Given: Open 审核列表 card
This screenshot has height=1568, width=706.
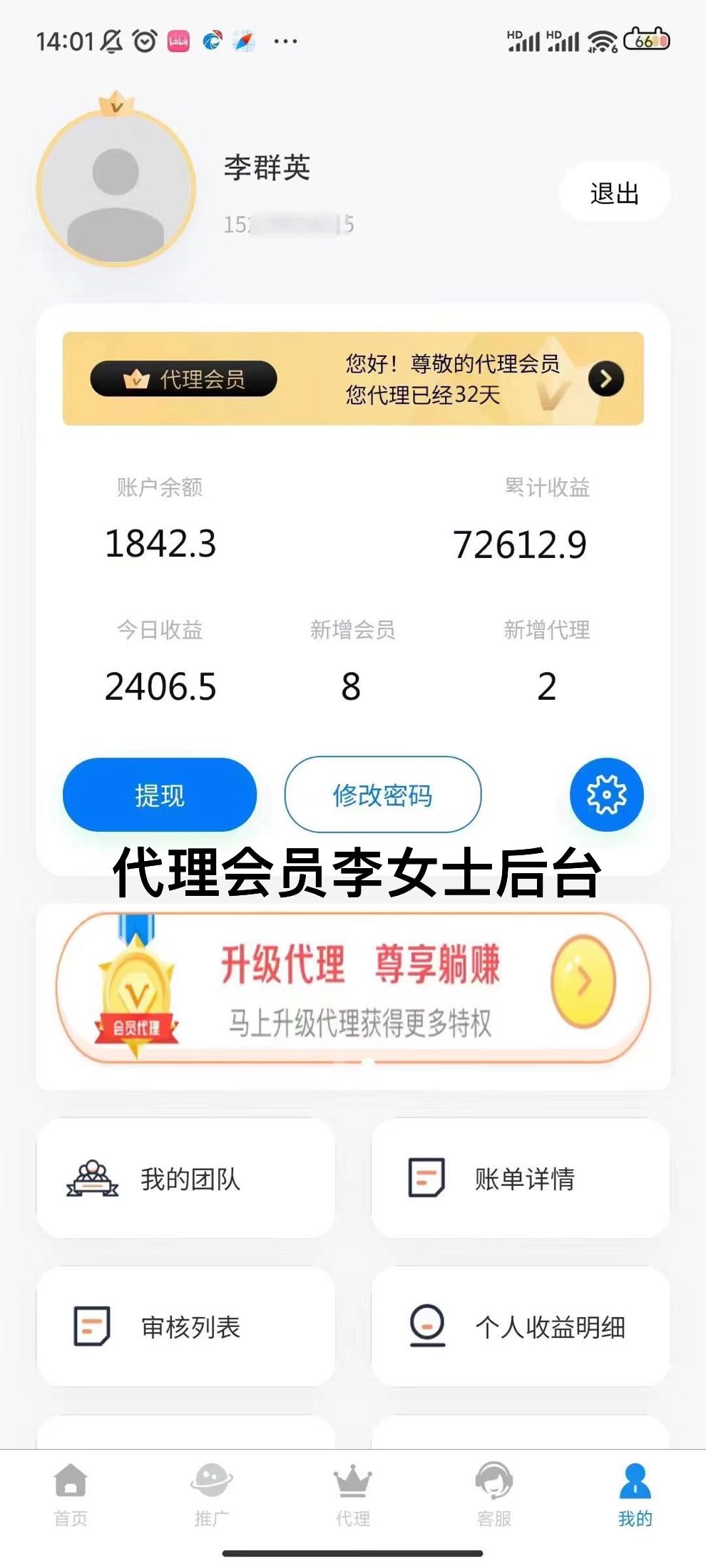Looking at the screenshot, I should 185,1327.
